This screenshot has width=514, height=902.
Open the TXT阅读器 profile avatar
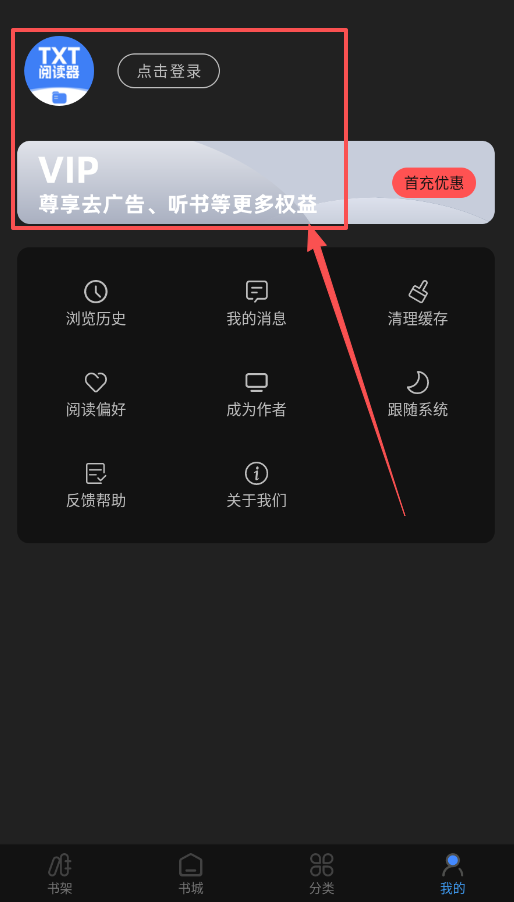pos(59,71)
